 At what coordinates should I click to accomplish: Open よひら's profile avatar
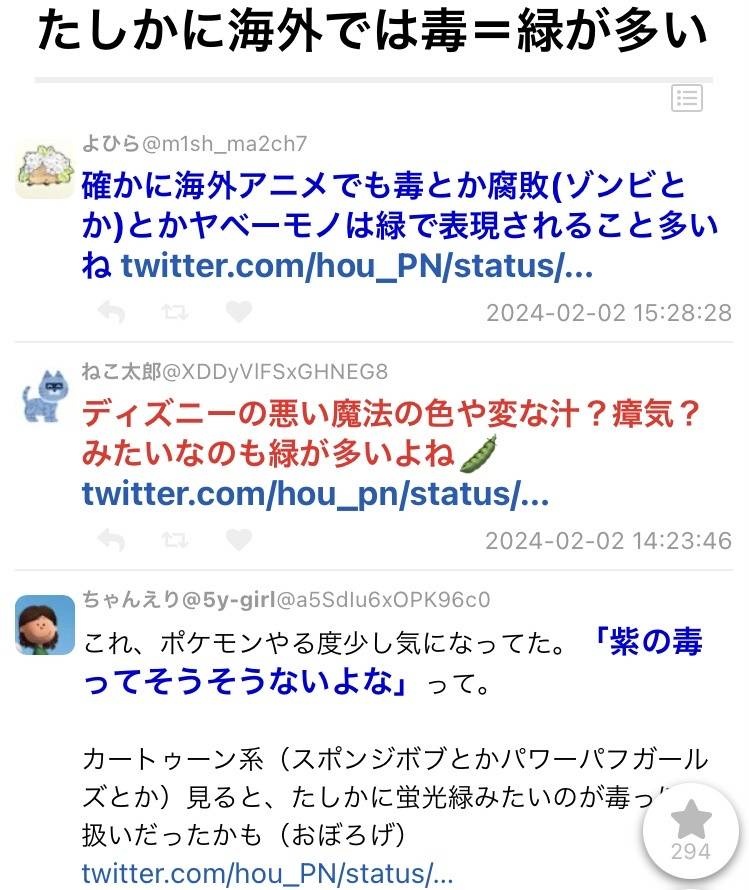[x=45, y=170]
